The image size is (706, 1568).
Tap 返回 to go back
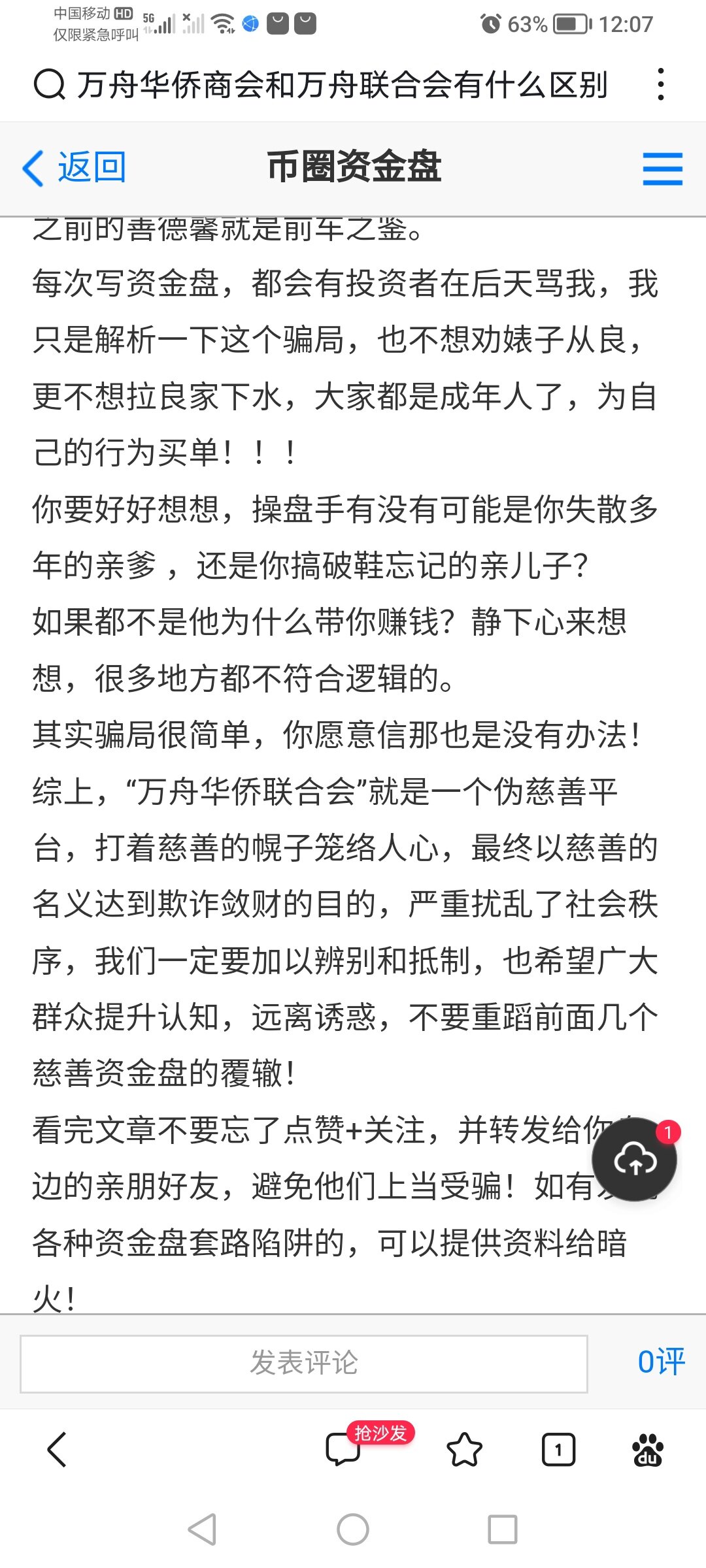pyautogui.click(x=75, y=168)
